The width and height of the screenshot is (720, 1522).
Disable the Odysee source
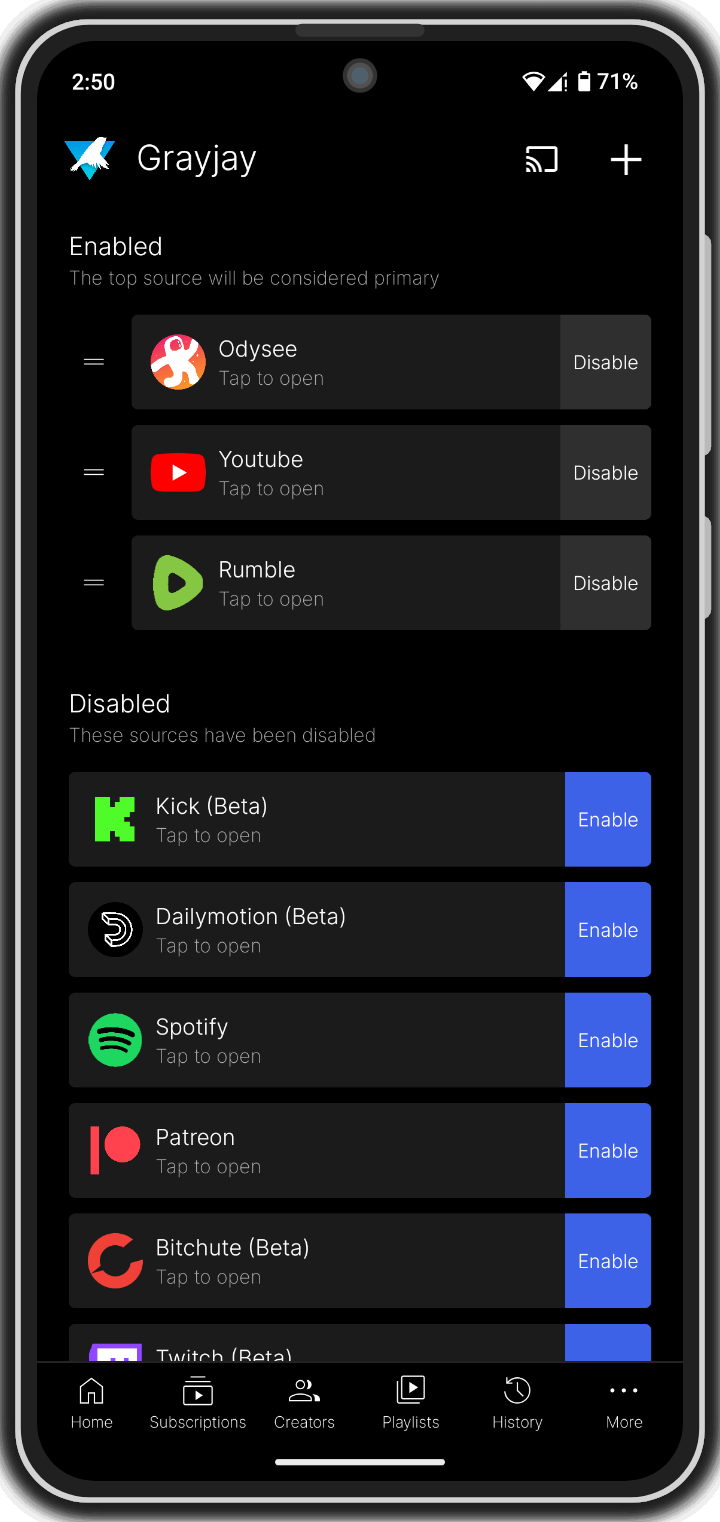605,362
